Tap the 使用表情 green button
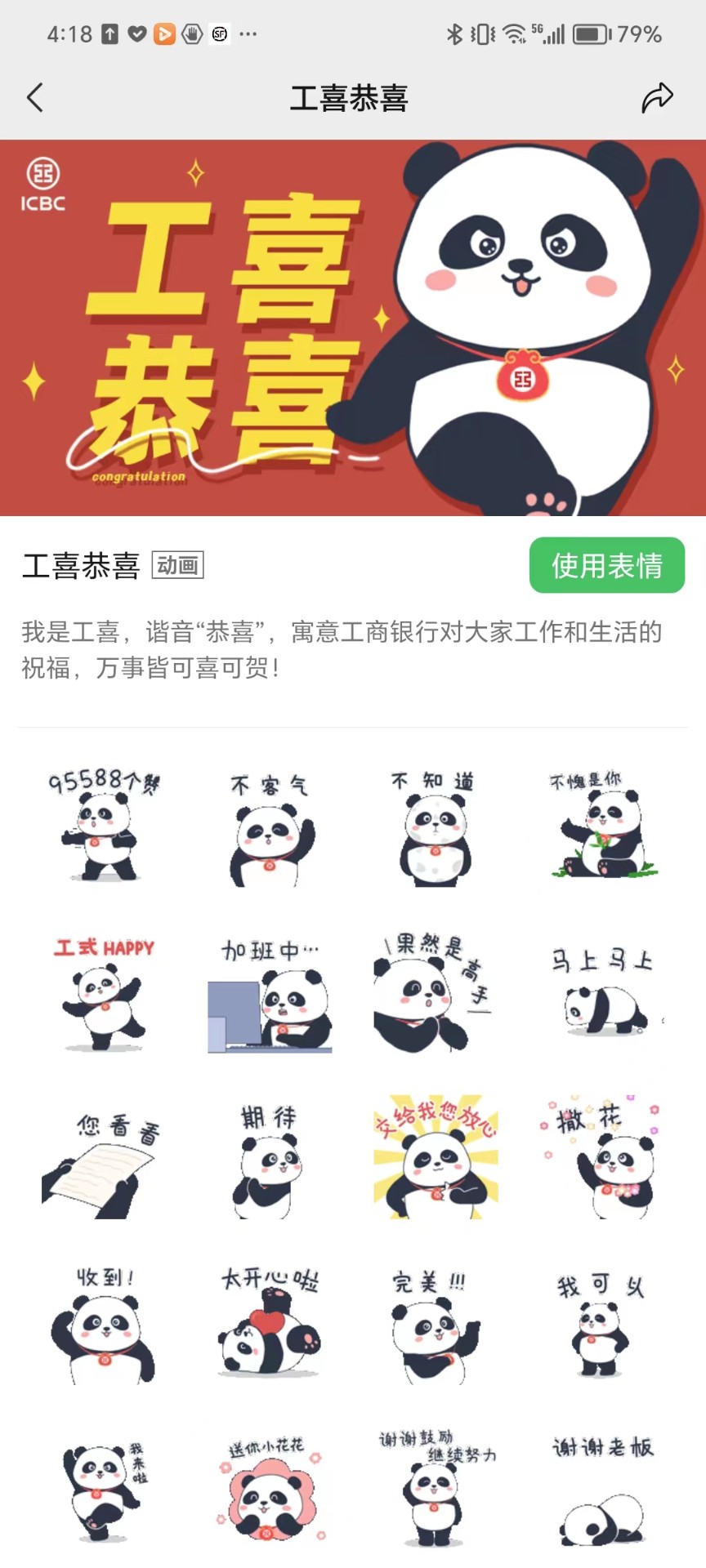Viewport: 706px width, 1568px height. (x=607, y=564)
